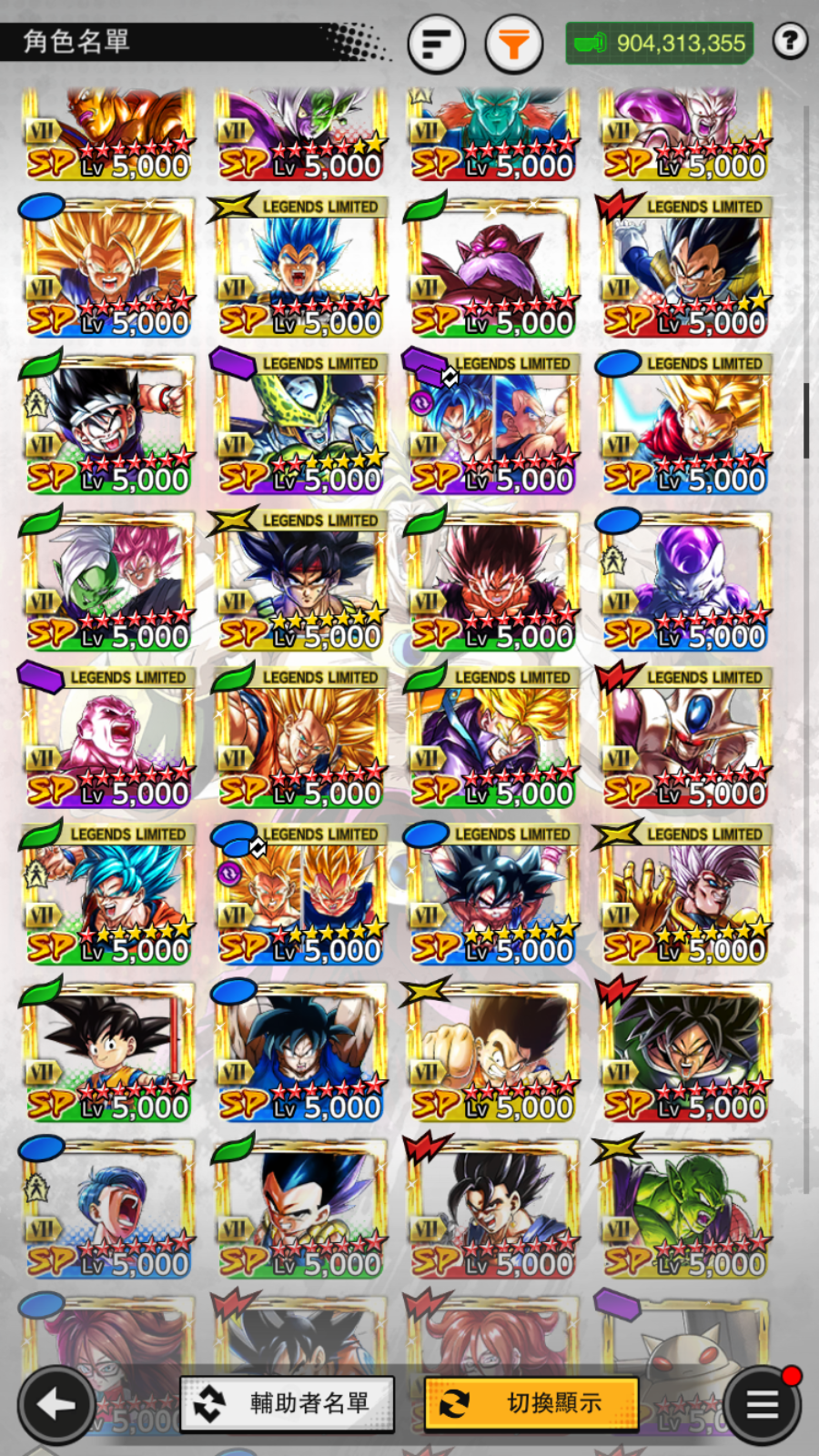Select the Legends Limited Perfect Cell card
This screenshot has height=1456, width=819.
pos(300,423)
